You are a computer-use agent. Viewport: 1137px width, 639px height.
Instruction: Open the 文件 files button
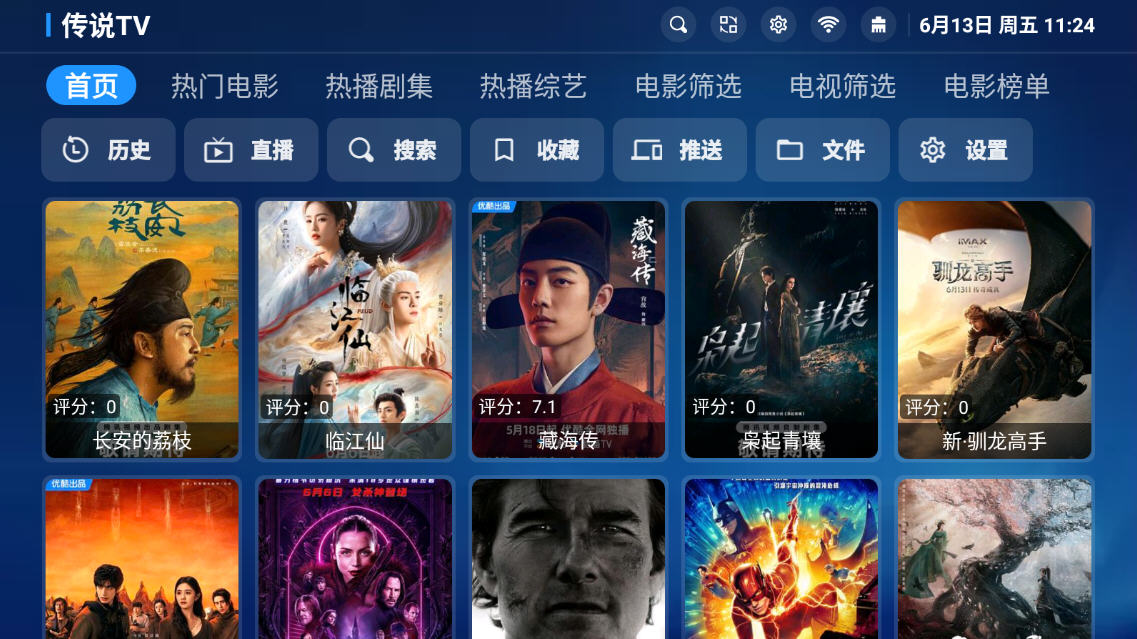pyautogui.click(x=823, y=150)
